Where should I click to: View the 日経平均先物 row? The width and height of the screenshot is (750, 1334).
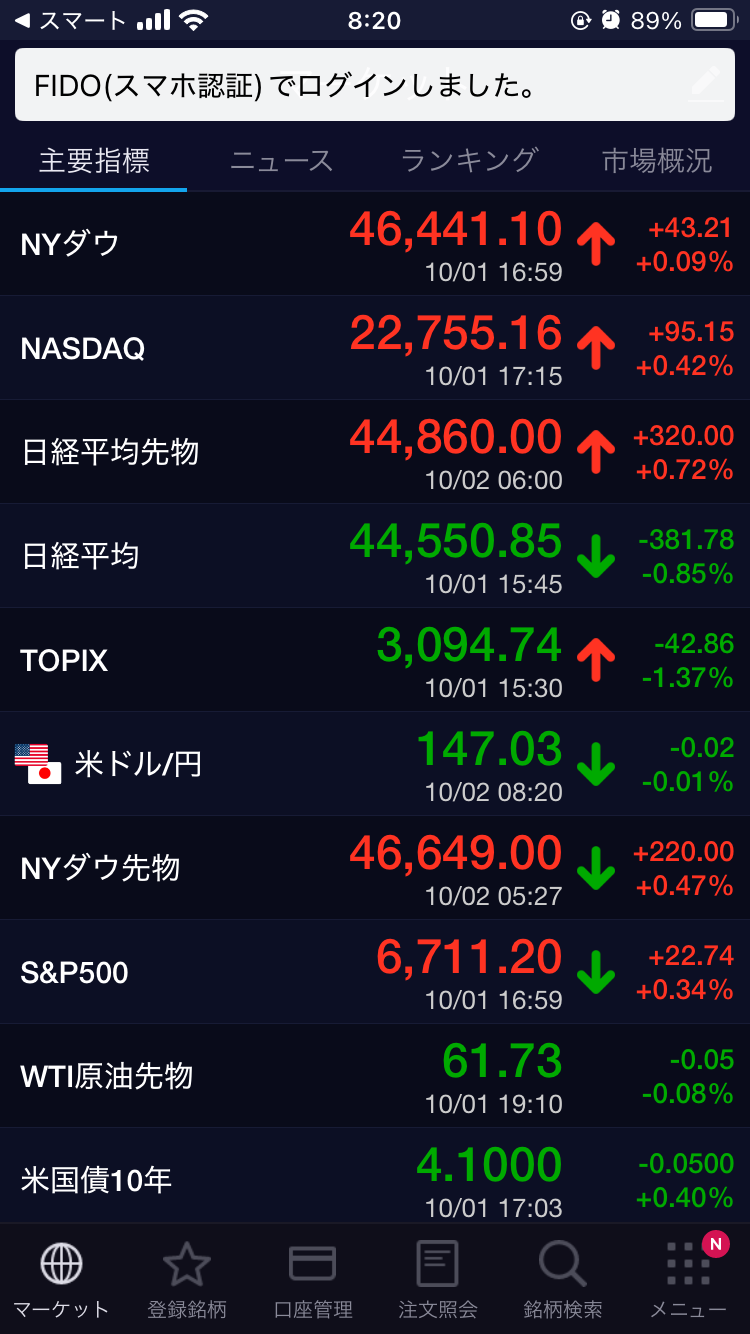click(375, 452)
